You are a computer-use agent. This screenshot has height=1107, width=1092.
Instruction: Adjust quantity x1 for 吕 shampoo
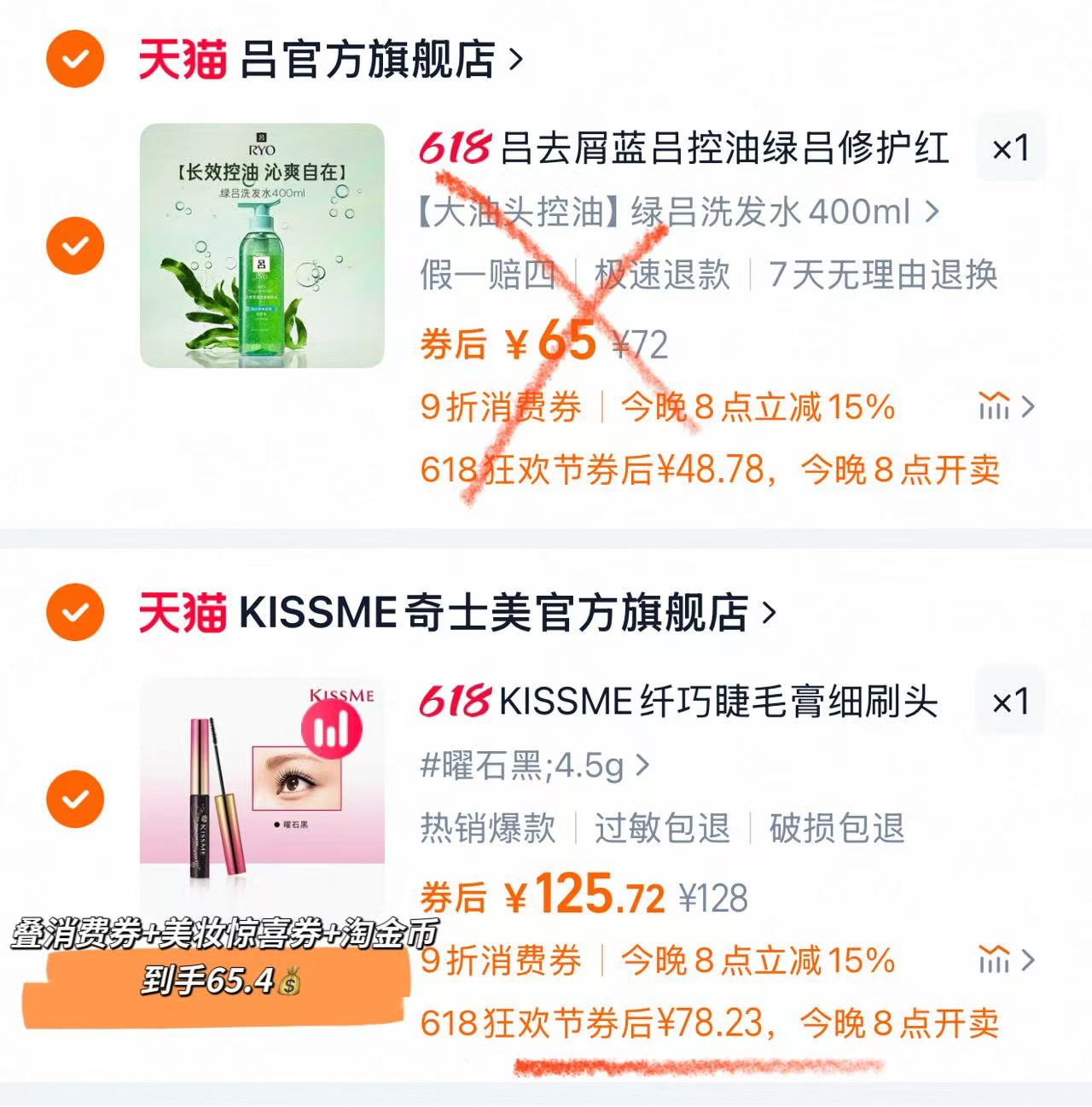(x=1010, y=149)
